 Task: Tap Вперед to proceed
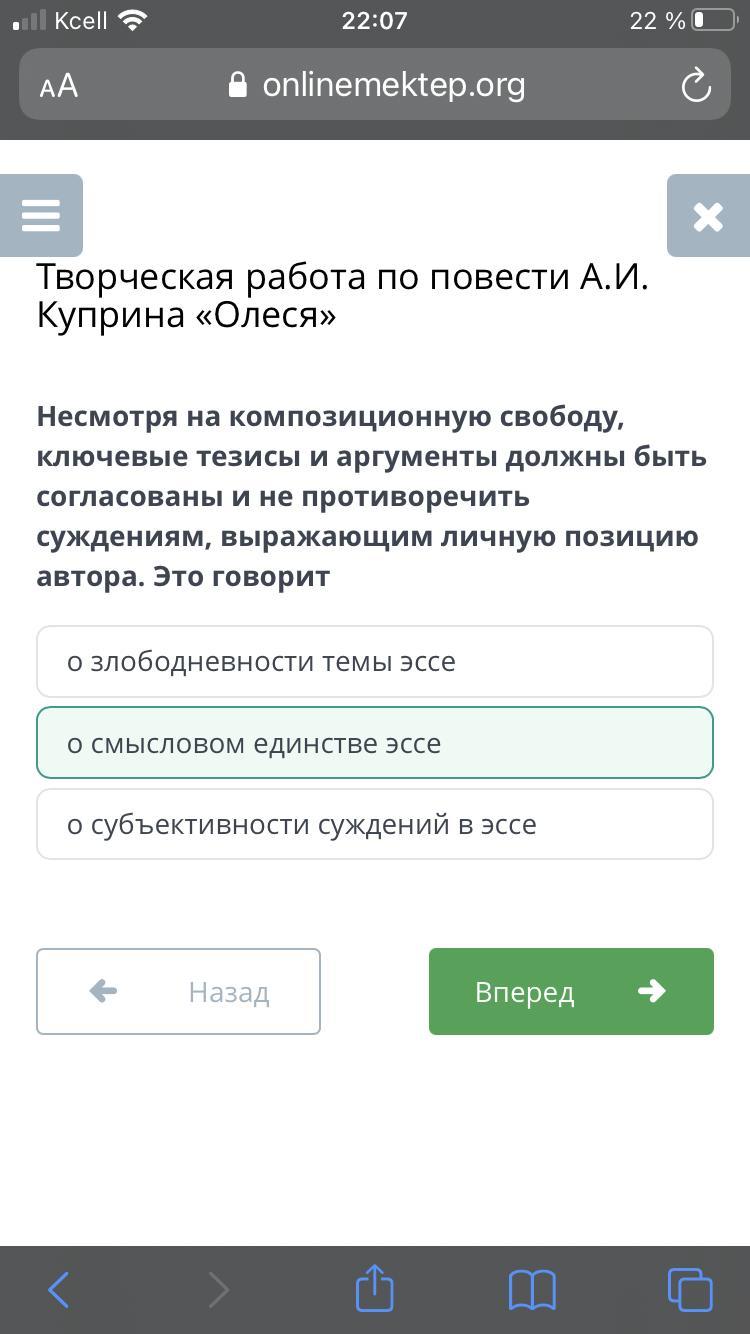click(571, 991)
